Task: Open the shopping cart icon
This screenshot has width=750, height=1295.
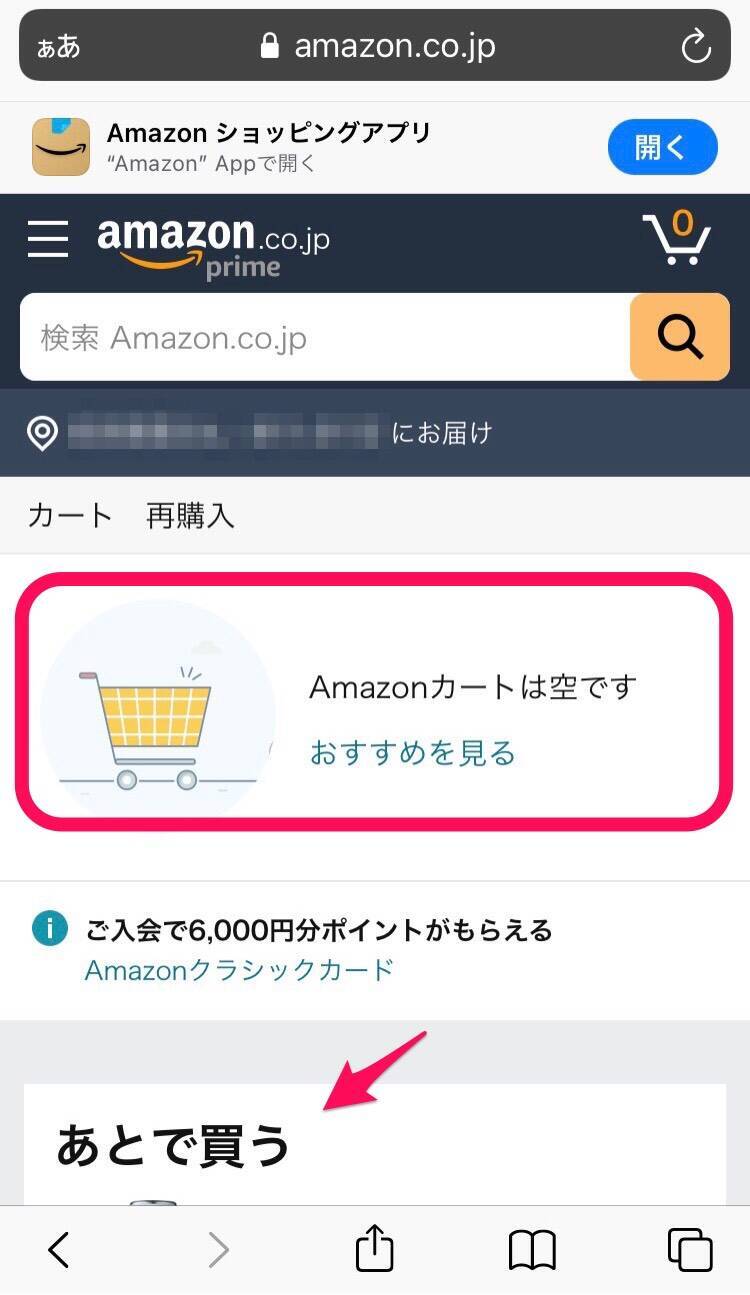Action: [676, 238]
